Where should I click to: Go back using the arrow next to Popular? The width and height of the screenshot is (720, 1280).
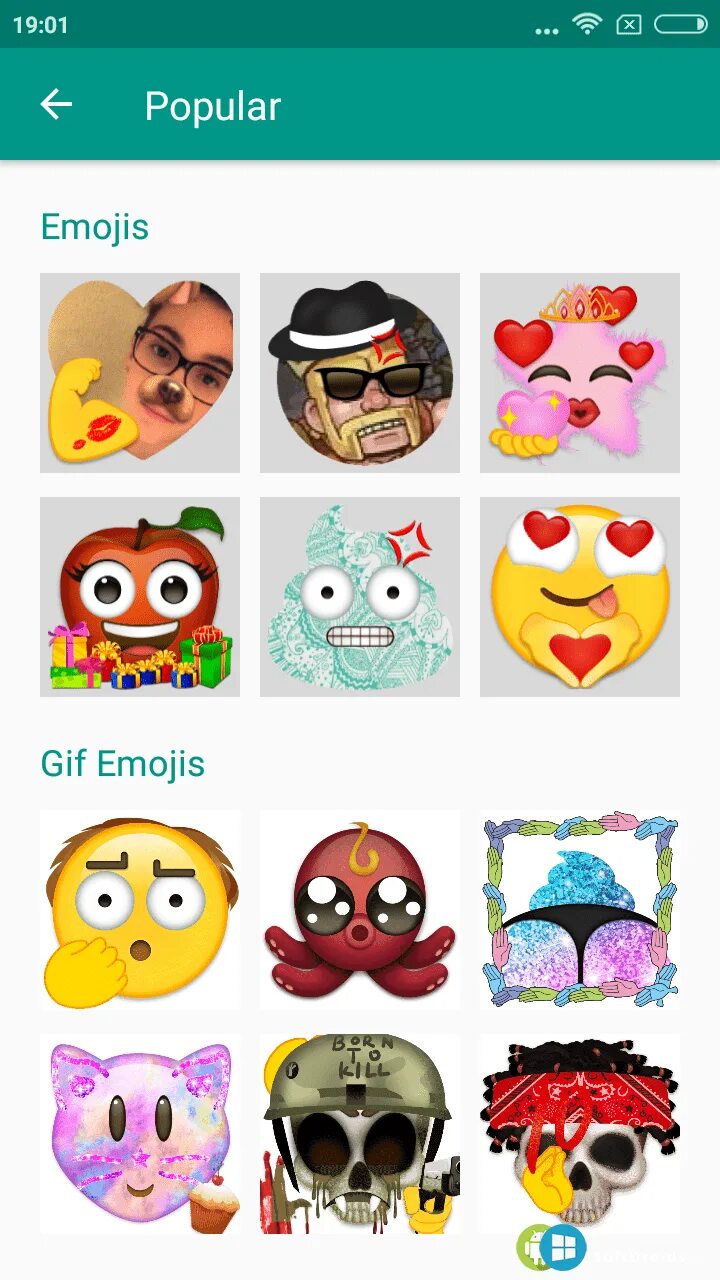click(56, 105)
